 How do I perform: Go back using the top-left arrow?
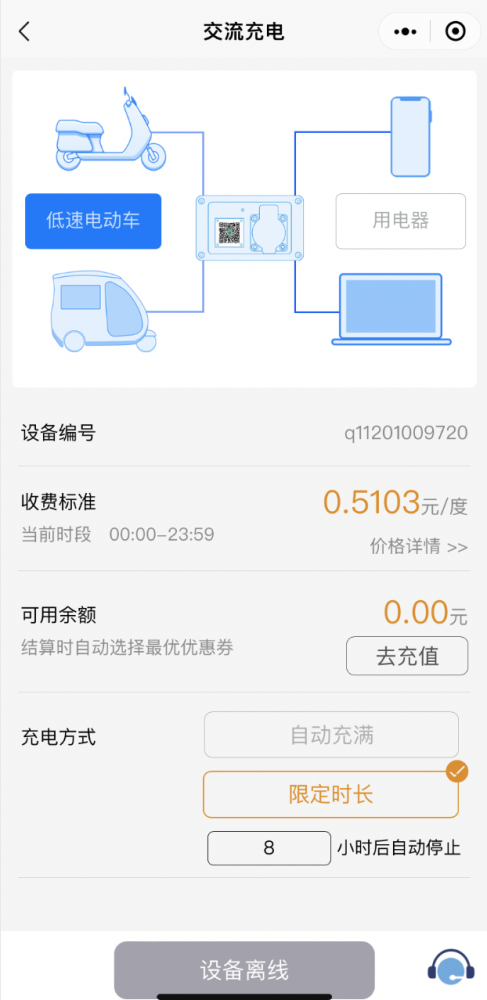[x=24, y=31]
